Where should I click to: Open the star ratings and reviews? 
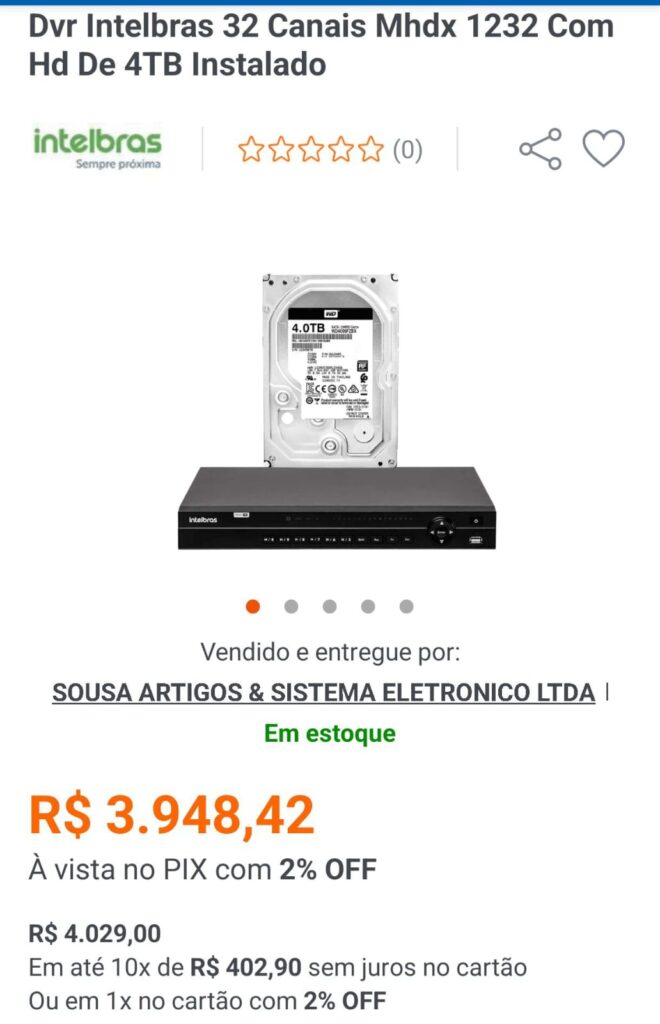329,150
